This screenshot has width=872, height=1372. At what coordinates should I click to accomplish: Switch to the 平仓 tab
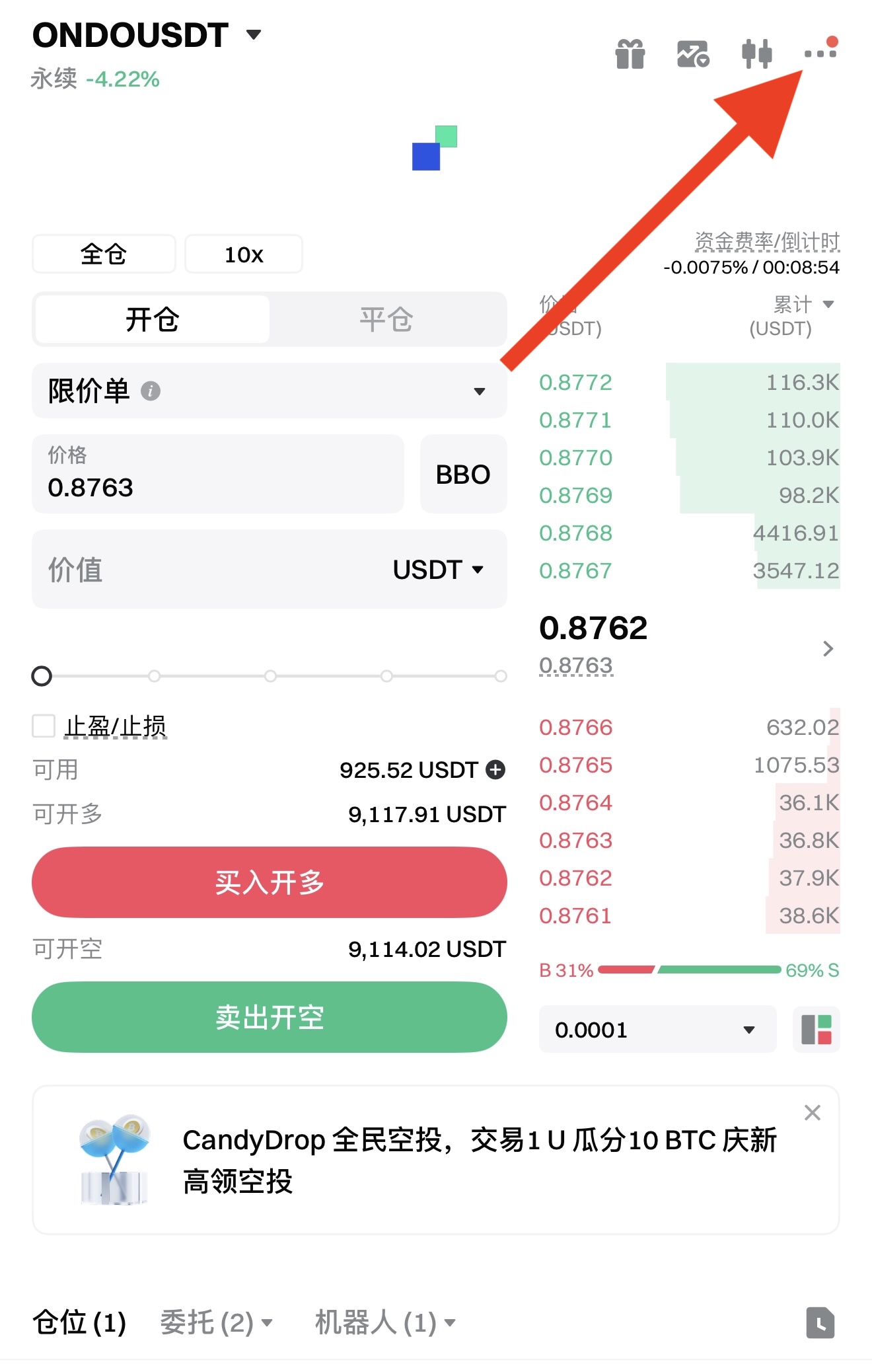[x=386, y=319]
